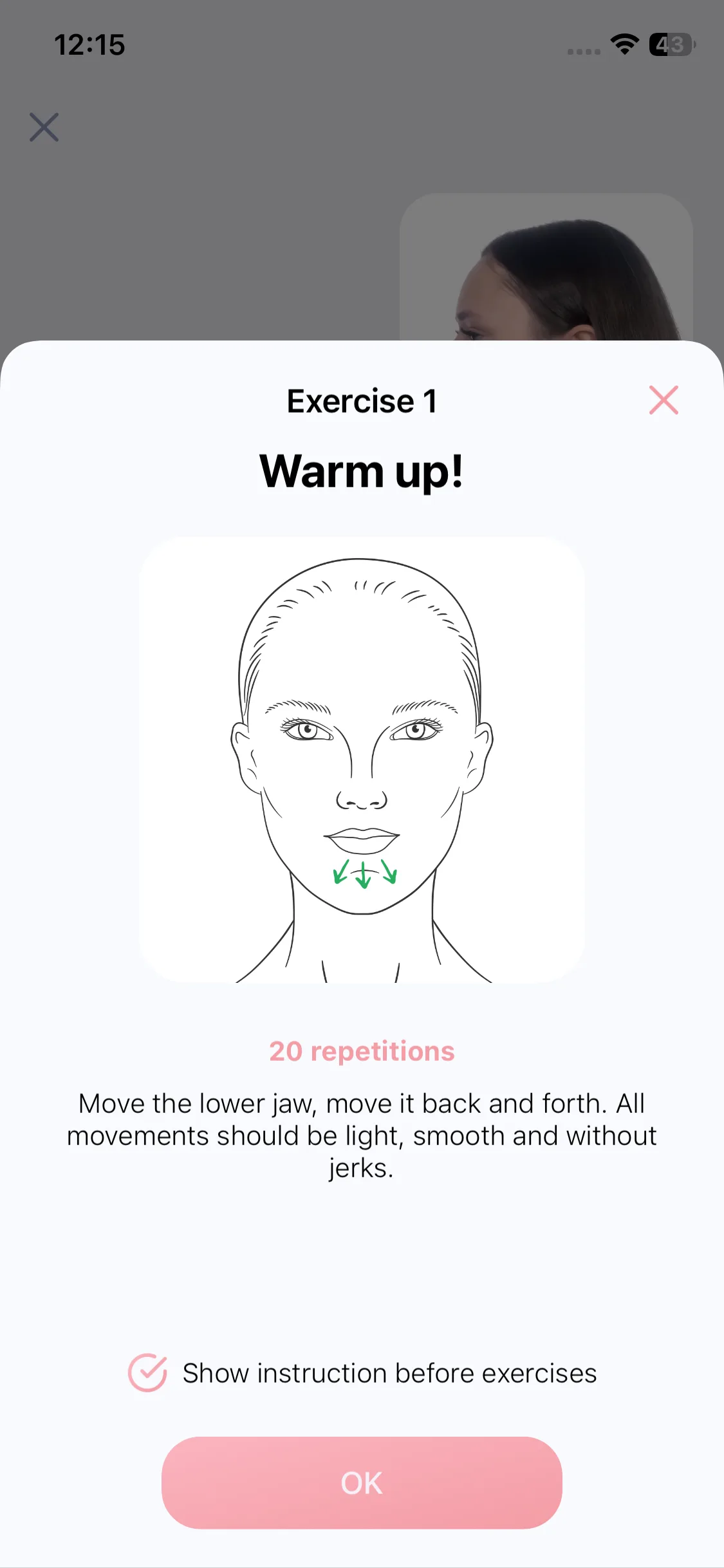This screenshot has height=1568, width=724.
Task: Confirm with the OK button
Action: [x=362, y=1482]
